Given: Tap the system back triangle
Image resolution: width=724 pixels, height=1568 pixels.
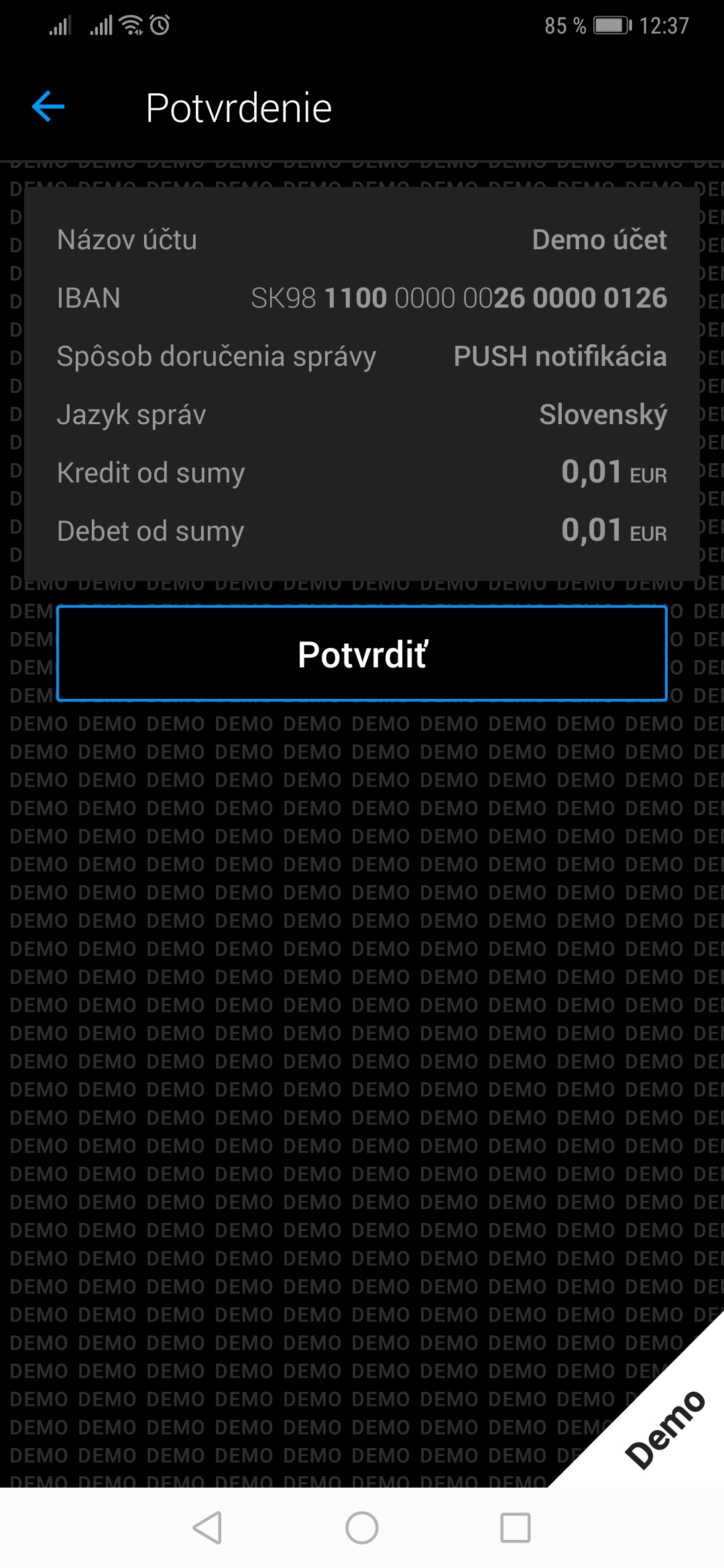Looking at the screenshot, I should [208, 1528].
